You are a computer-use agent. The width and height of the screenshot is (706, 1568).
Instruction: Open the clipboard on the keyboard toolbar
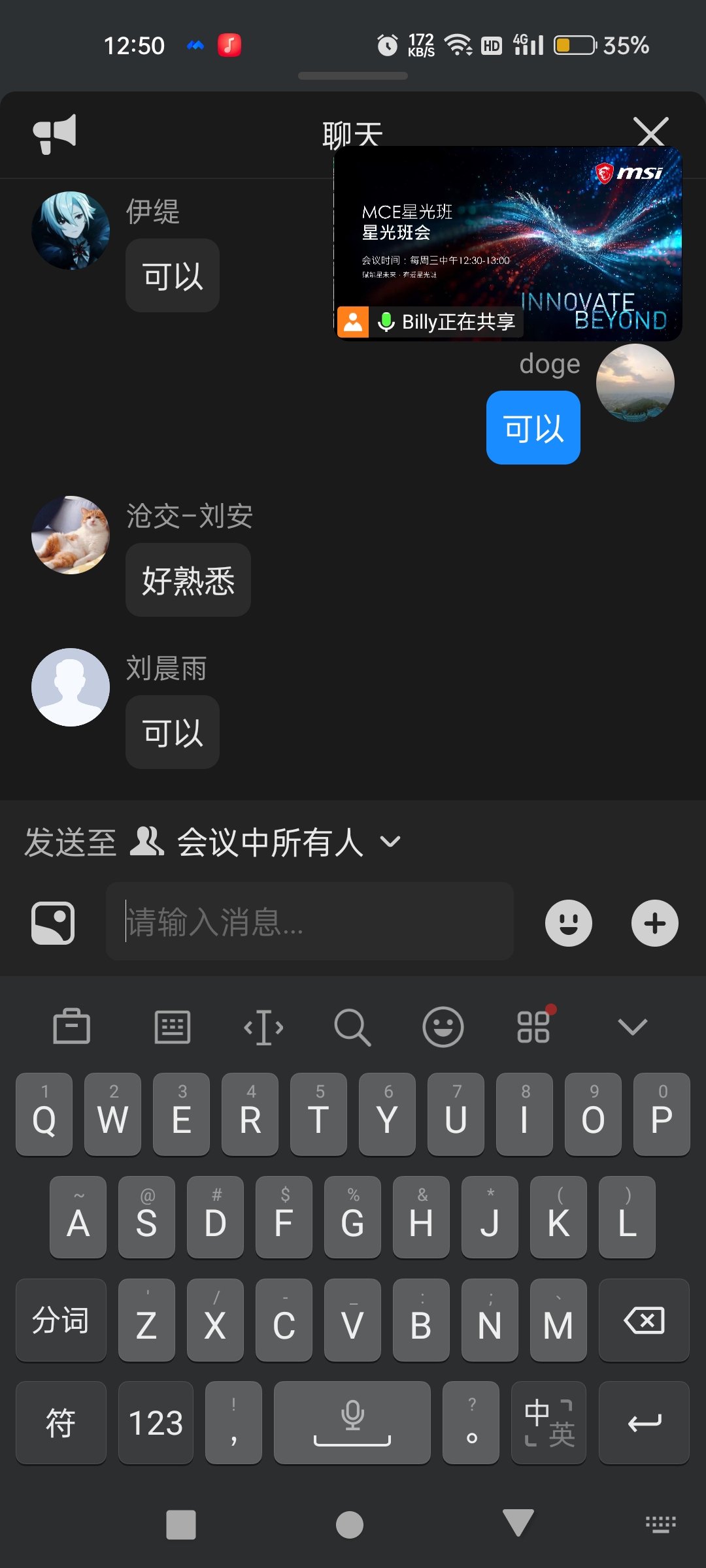click(x=71, y=1026)
